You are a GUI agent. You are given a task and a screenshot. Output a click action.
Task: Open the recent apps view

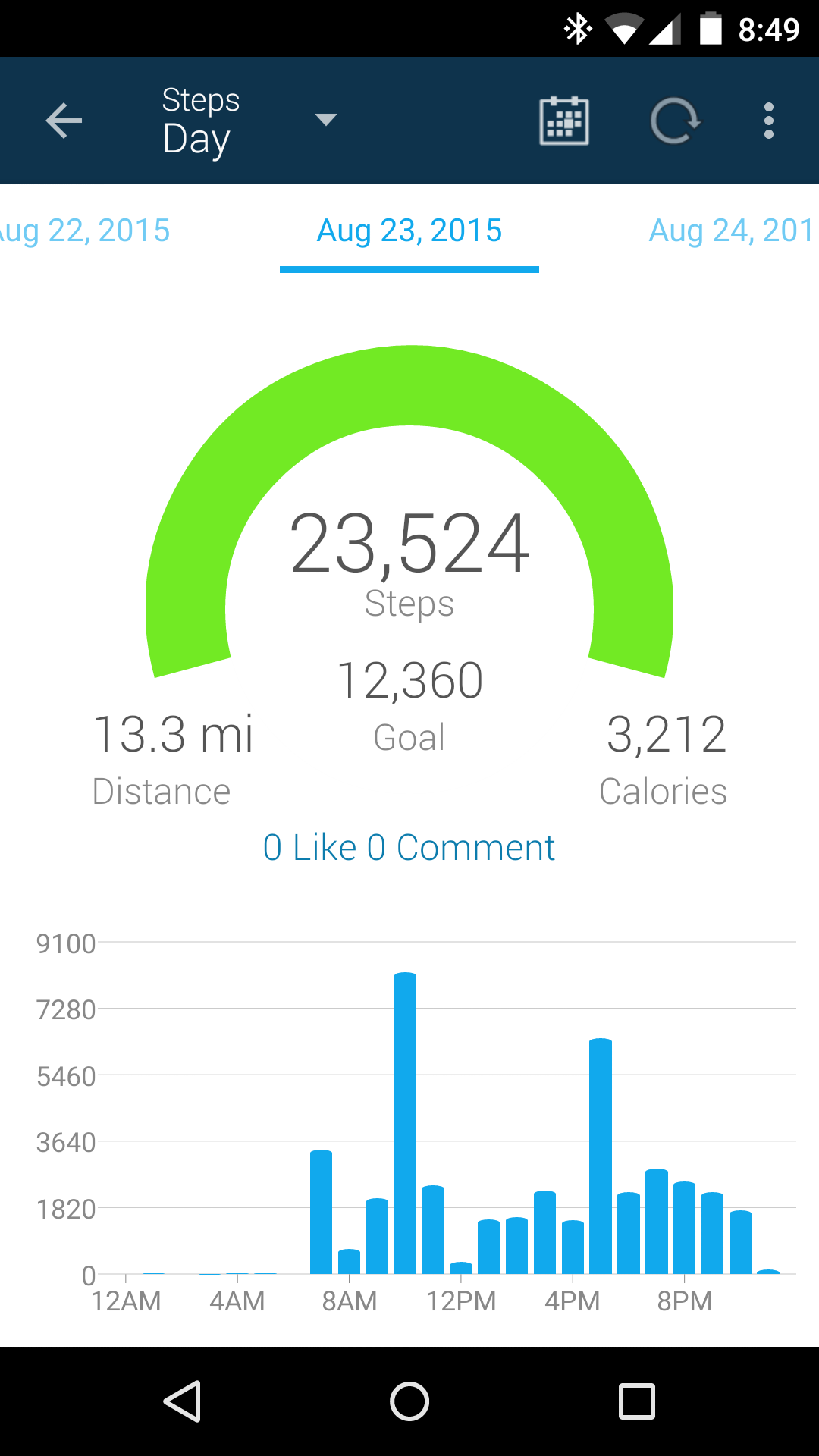[636, 1401]
